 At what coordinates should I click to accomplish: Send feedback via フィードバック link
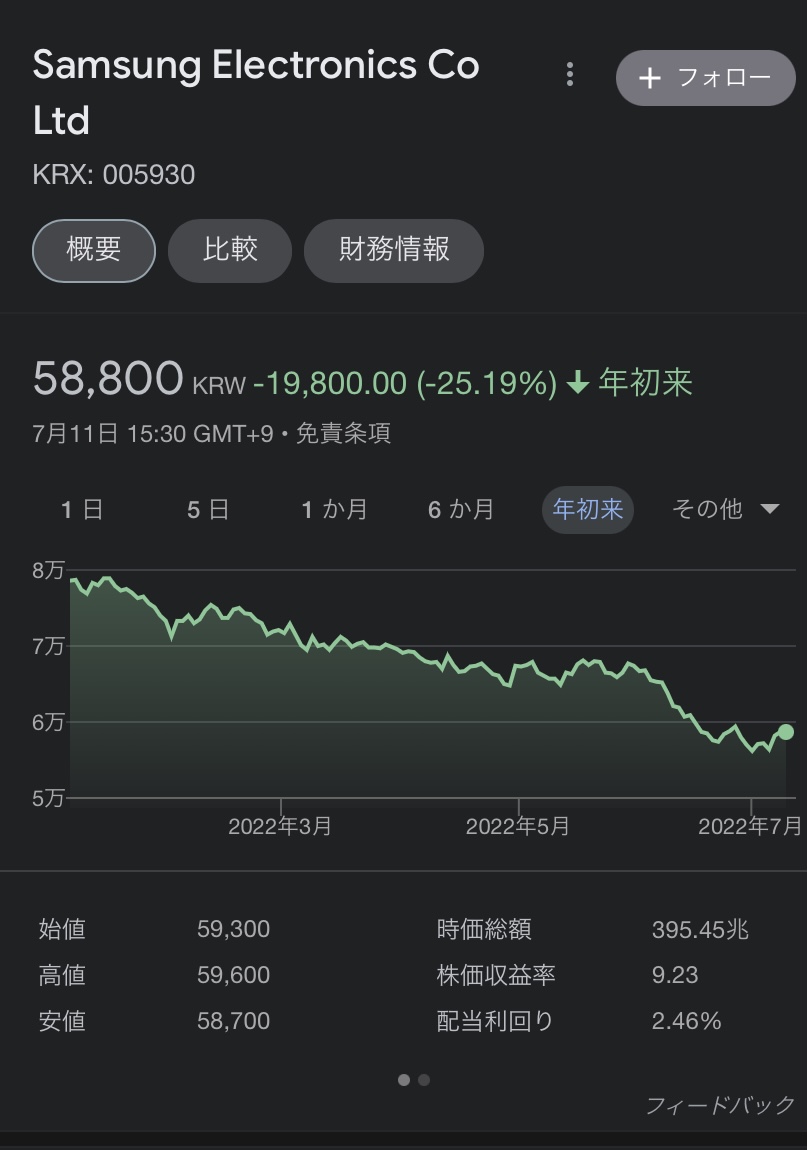click(720, 1105)
